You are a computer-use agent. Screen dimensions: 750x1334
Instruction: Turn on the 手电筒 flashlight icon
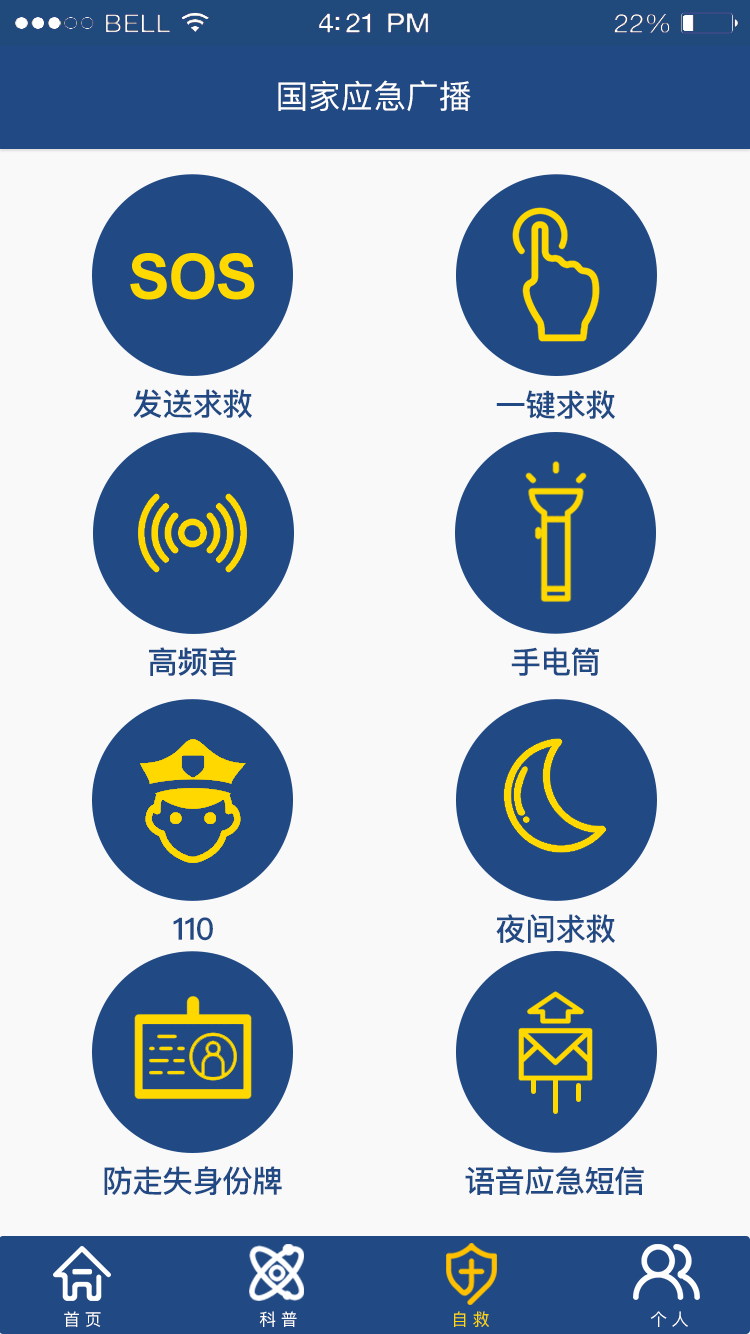[x=556, y=531]
